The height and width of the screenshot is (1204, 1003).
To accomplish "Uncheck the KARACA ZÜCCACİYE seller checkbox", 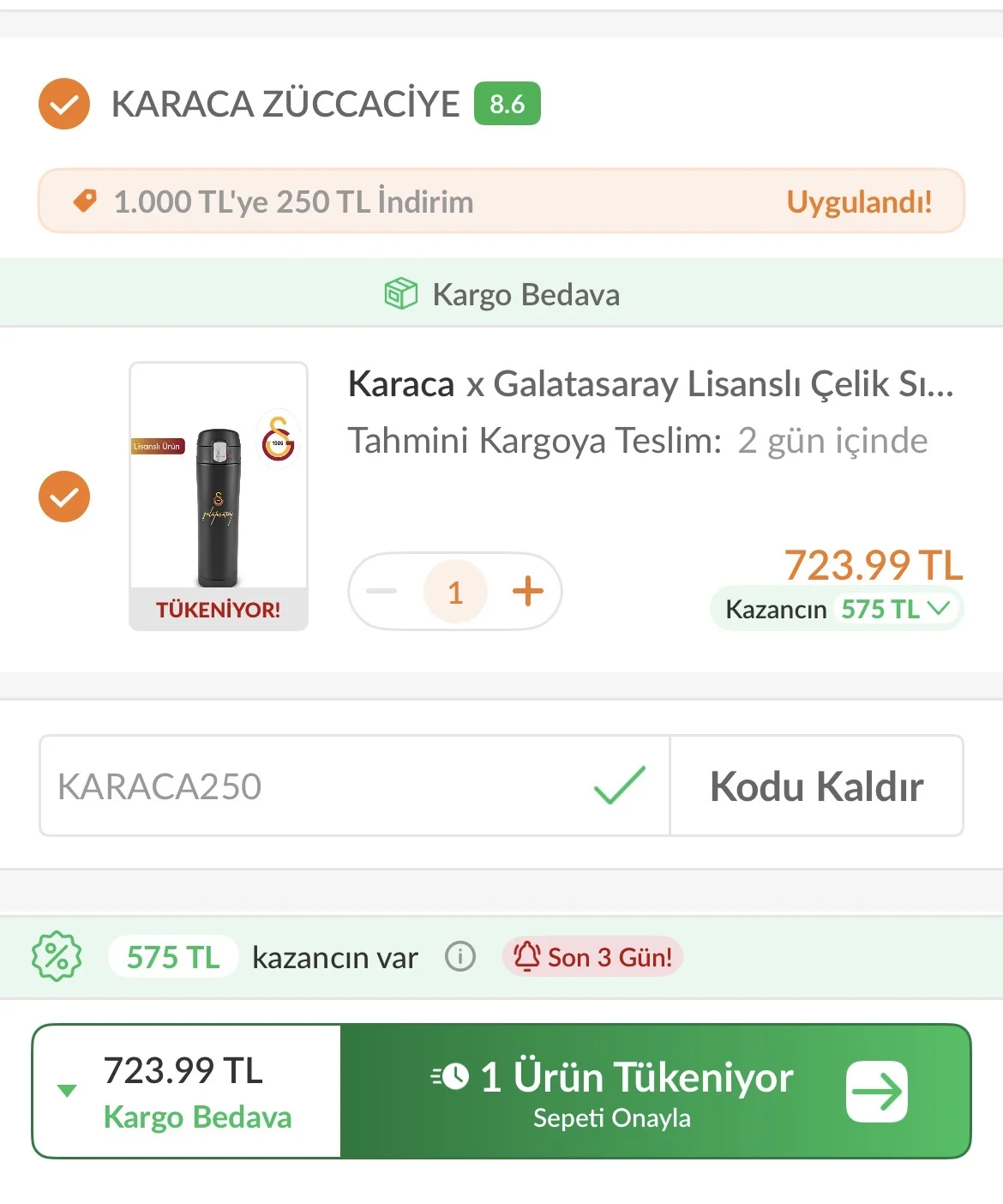I will pos(64,104).
